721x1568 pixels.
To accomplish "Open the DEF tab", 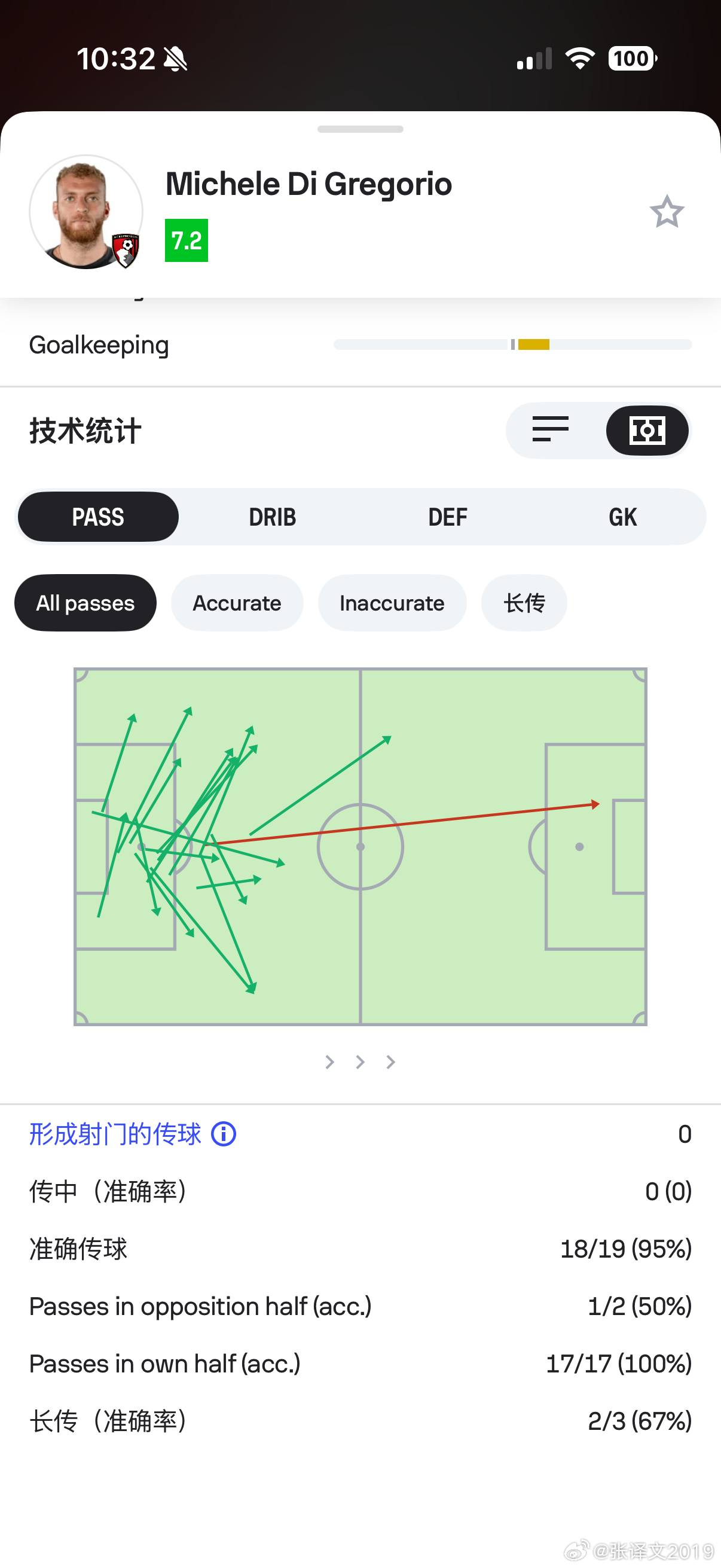I will (448, 517).
